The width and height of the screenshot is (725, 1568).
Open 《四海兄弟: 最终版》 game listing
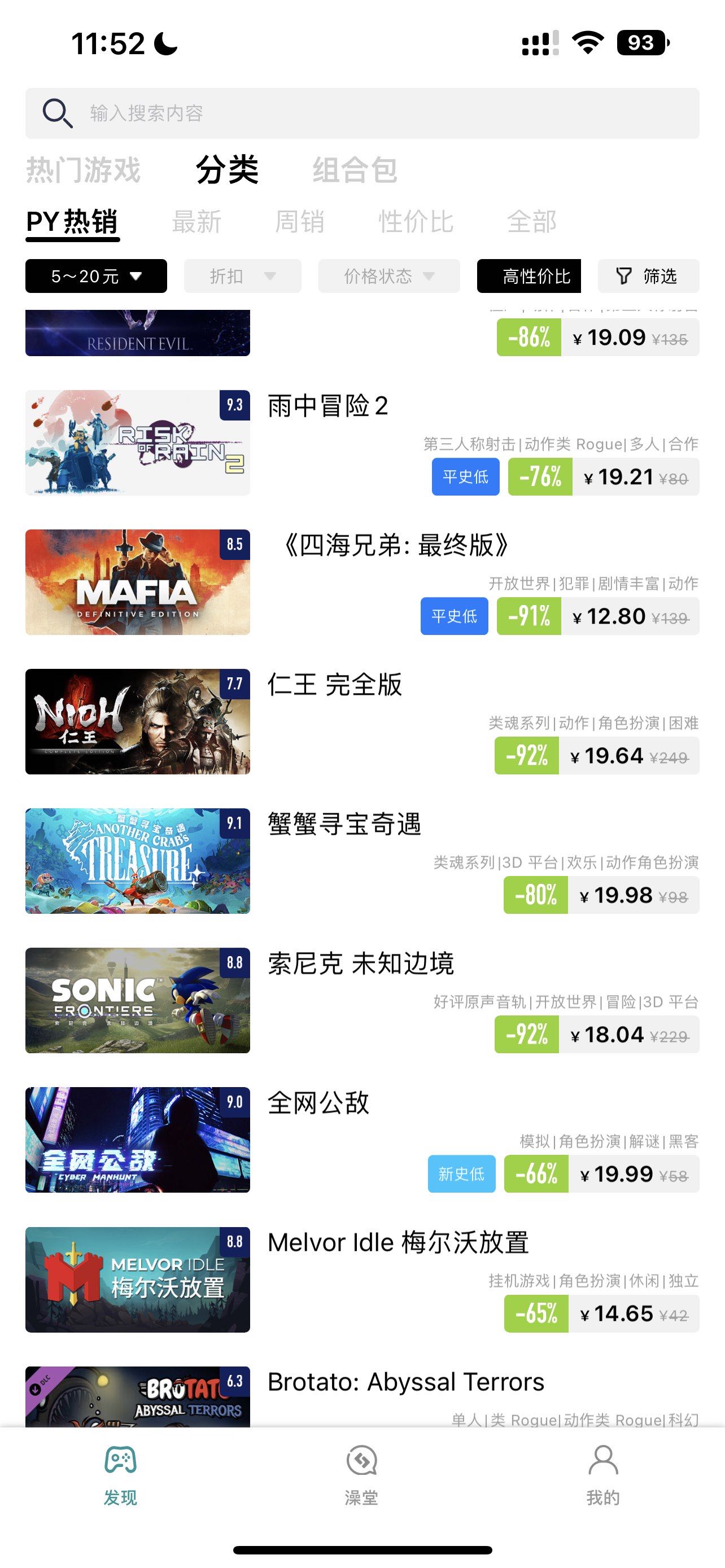[x=396, y=546]
